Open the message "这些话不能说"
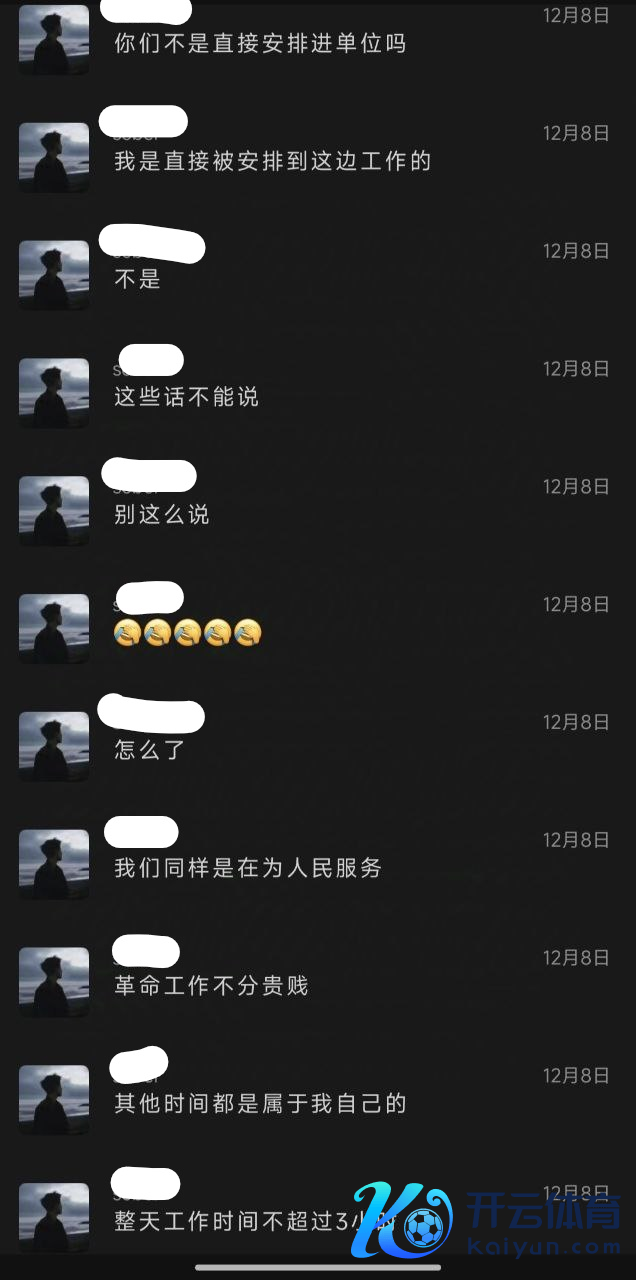The width and height of the screenshot is (636, 1280). (x=186, y=397)
